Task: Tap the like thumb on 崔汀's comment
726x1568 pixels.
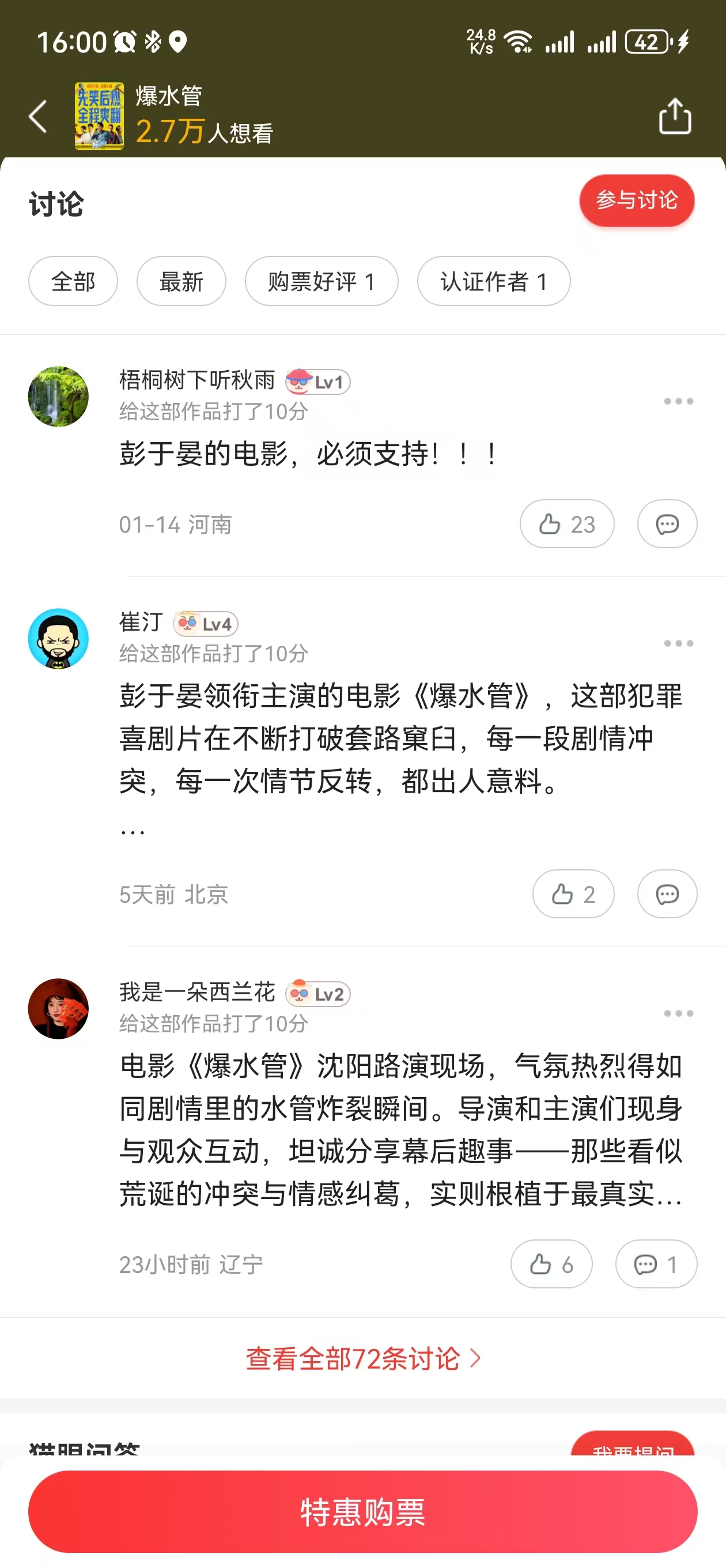Action: (x=573, y=894)
